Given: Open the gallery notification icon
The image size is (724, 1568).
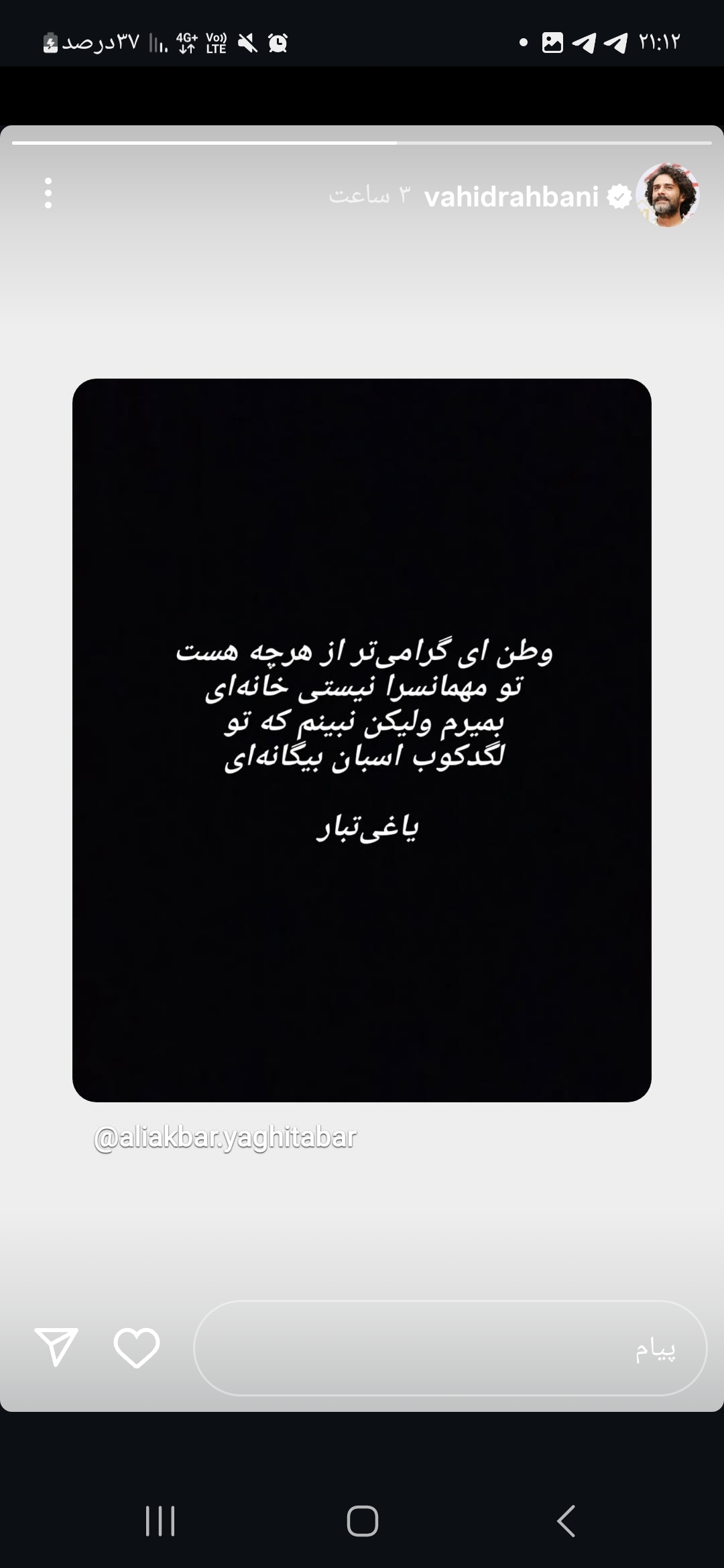Looking at the screenshot, I should 551,42.
